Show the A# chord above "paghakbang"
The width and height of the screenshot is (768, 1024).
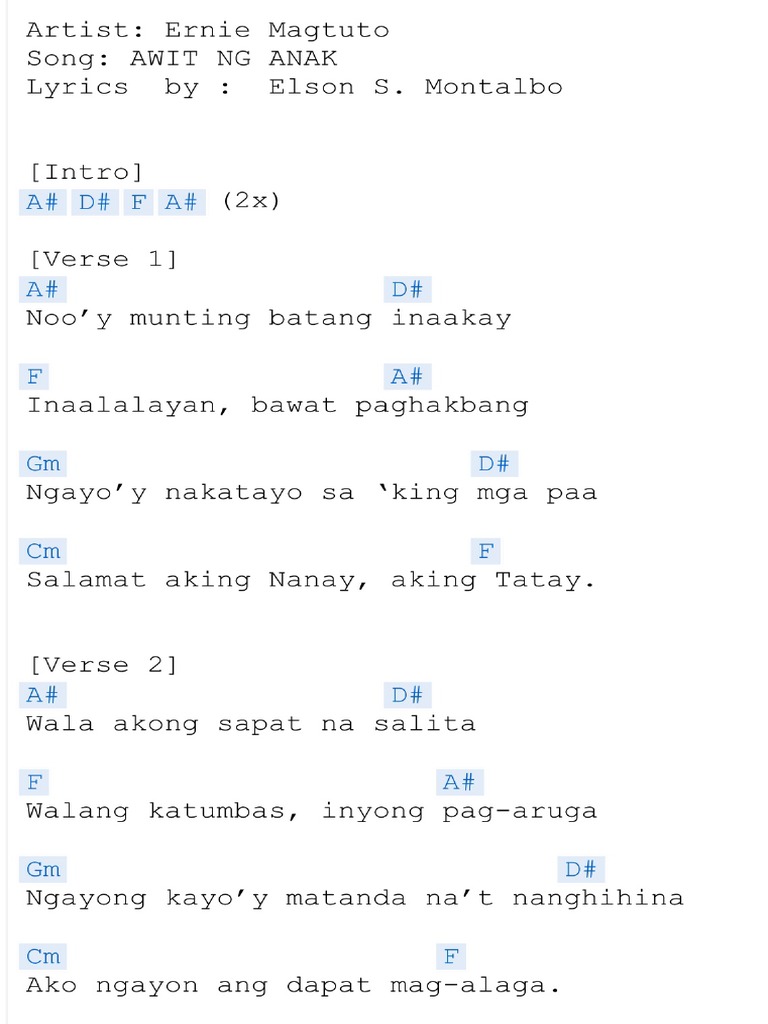[x=408, y=377]
